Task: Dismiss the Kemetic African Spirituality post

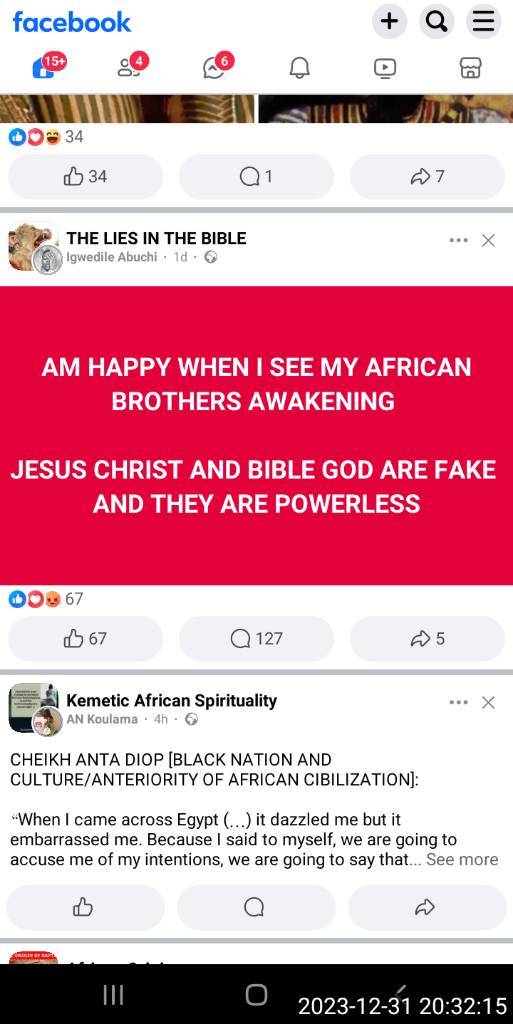Action: [x=488, y=703]
